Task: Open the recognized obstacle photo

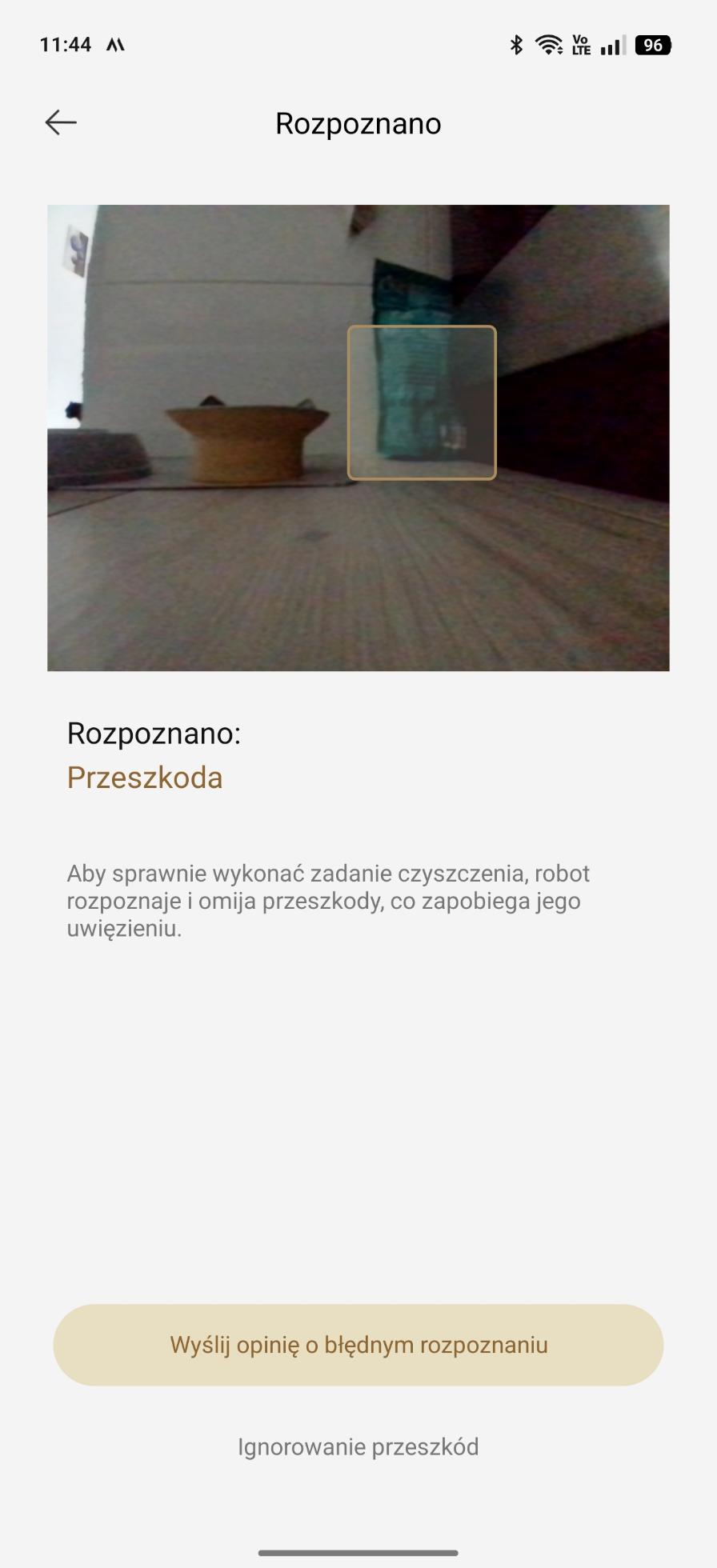Action: tap(358, 438)
